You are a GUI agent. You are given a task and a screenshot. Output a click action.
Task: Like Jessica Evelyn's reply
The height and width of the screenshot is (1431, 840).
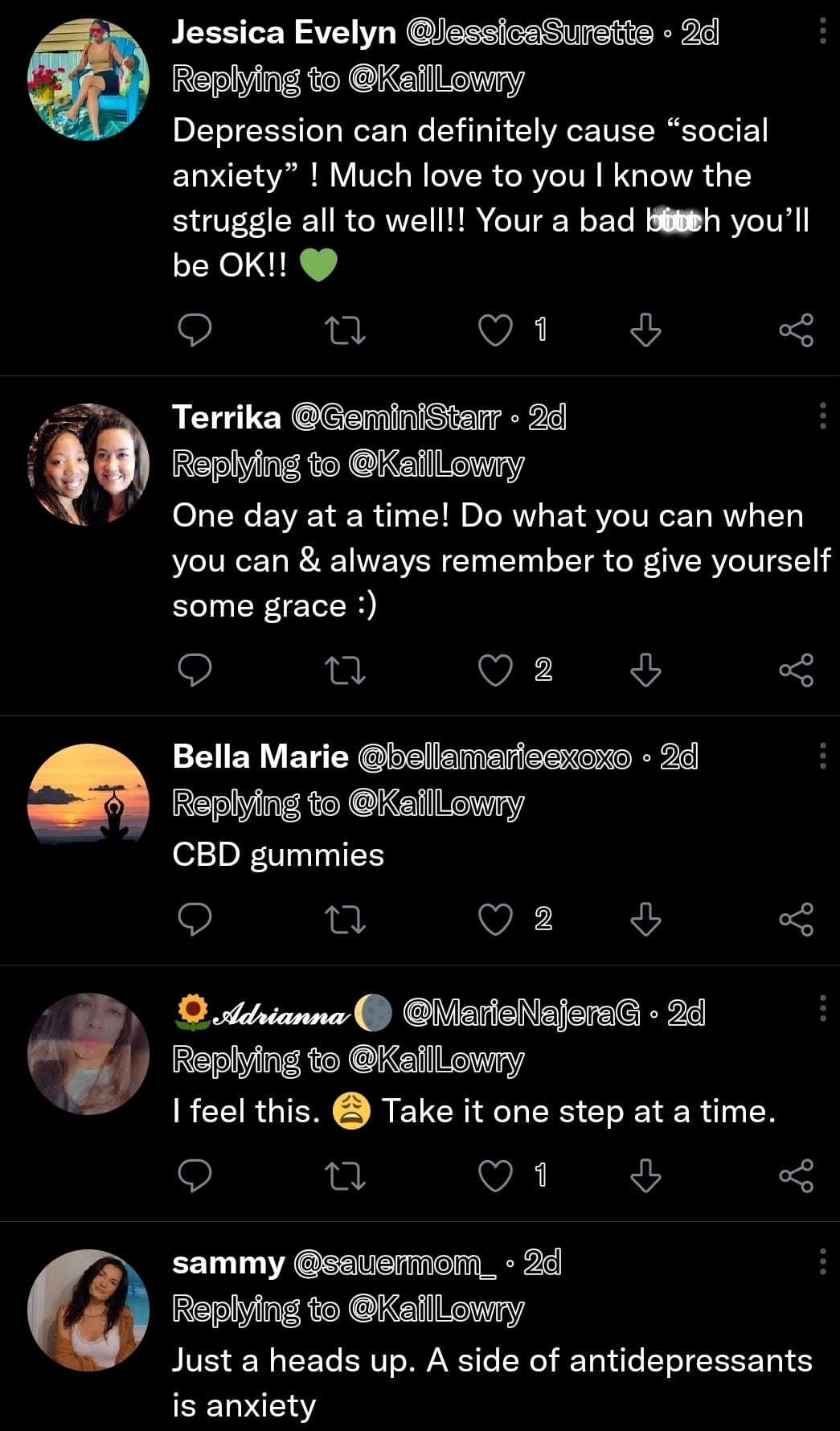click(495, 330)
